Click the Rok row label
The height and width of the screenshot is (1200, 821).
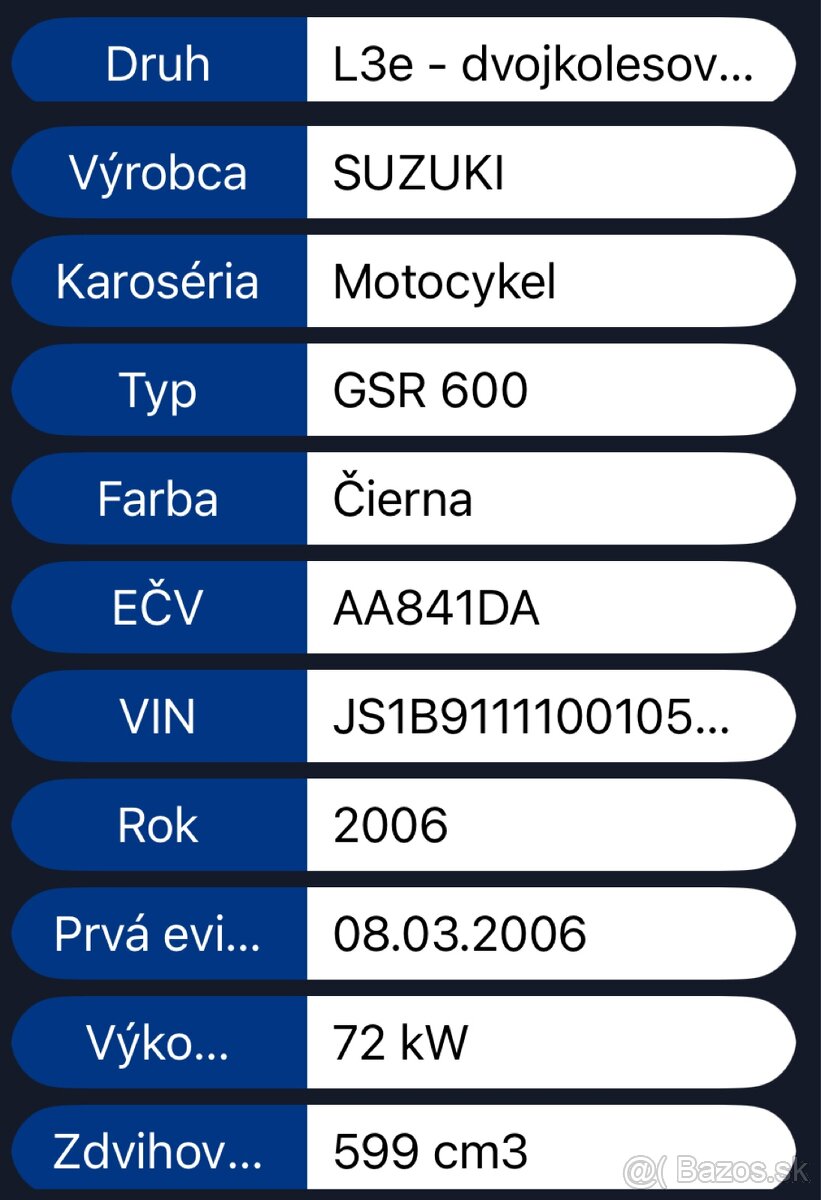point(158,825)
